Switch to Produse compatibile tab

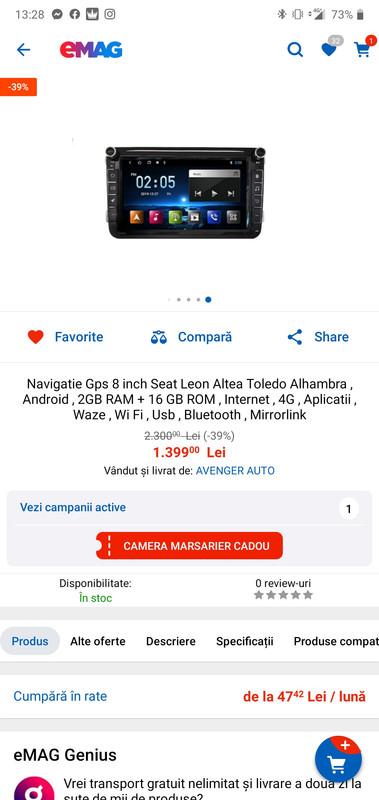coord(336,641)
